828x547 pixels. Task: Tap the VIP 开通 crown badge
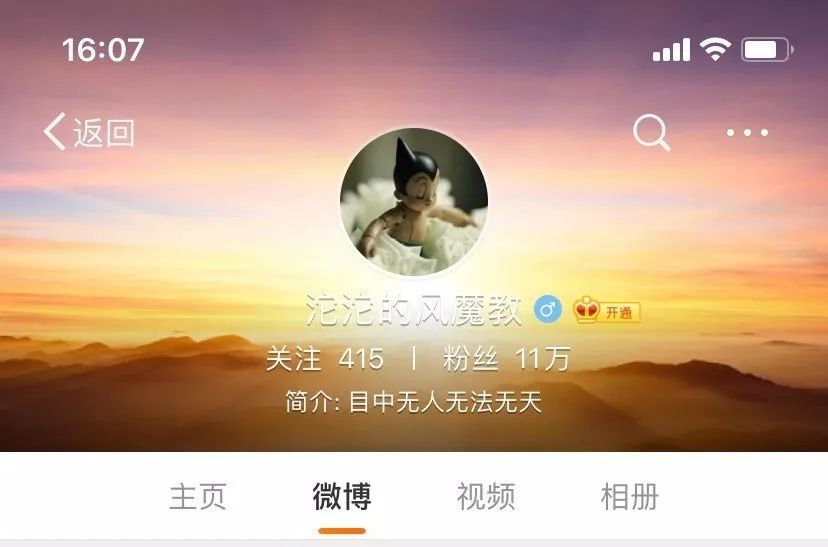click(607, 312)
